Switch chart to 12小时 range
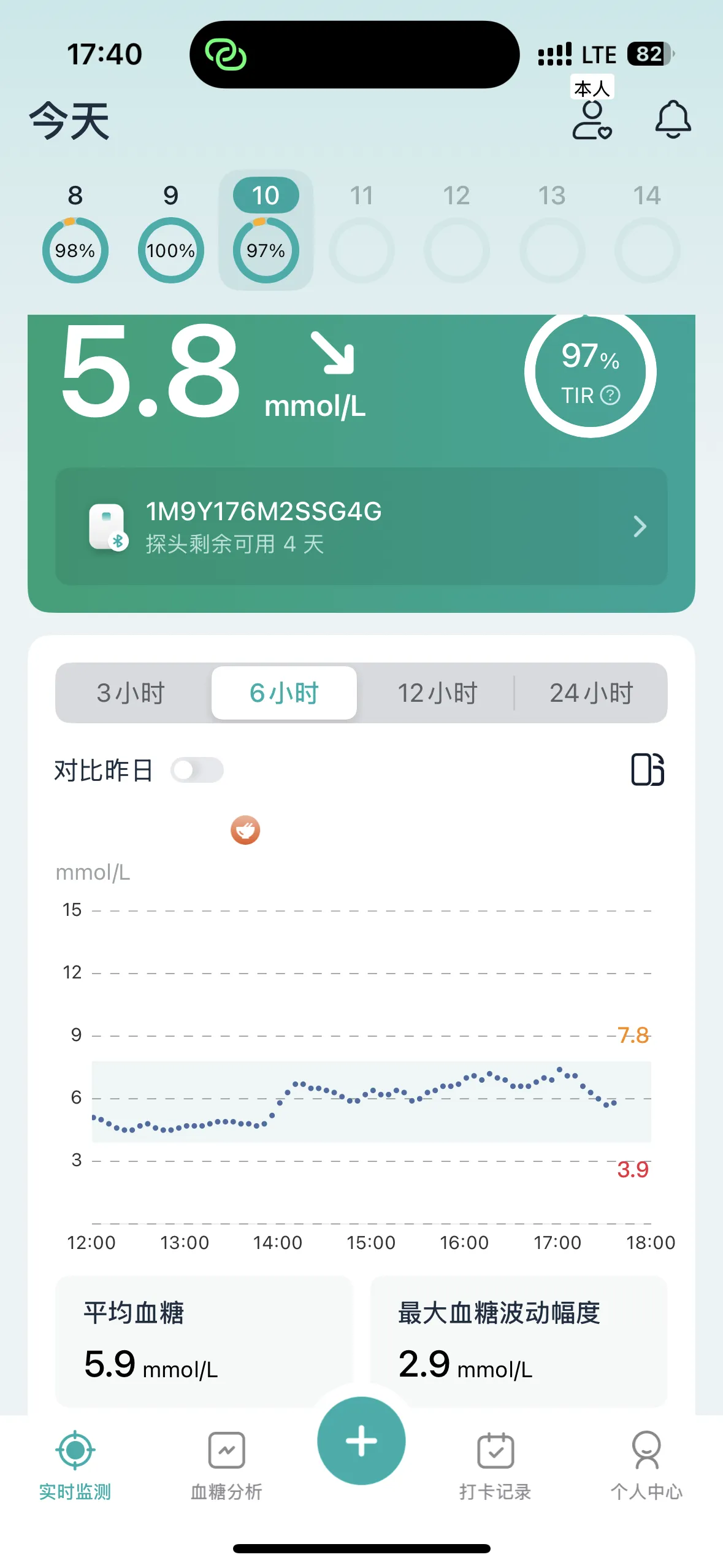The width and height of the screenshot is (723, 1568). click(437, 693)
